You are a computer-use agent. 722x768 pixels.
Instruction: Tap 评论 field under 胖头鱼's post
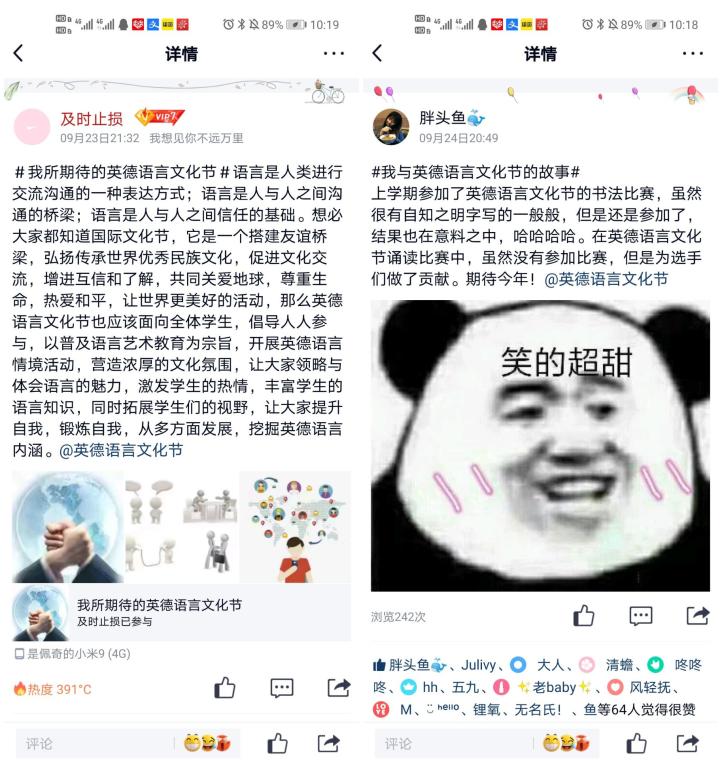(450, 743)
